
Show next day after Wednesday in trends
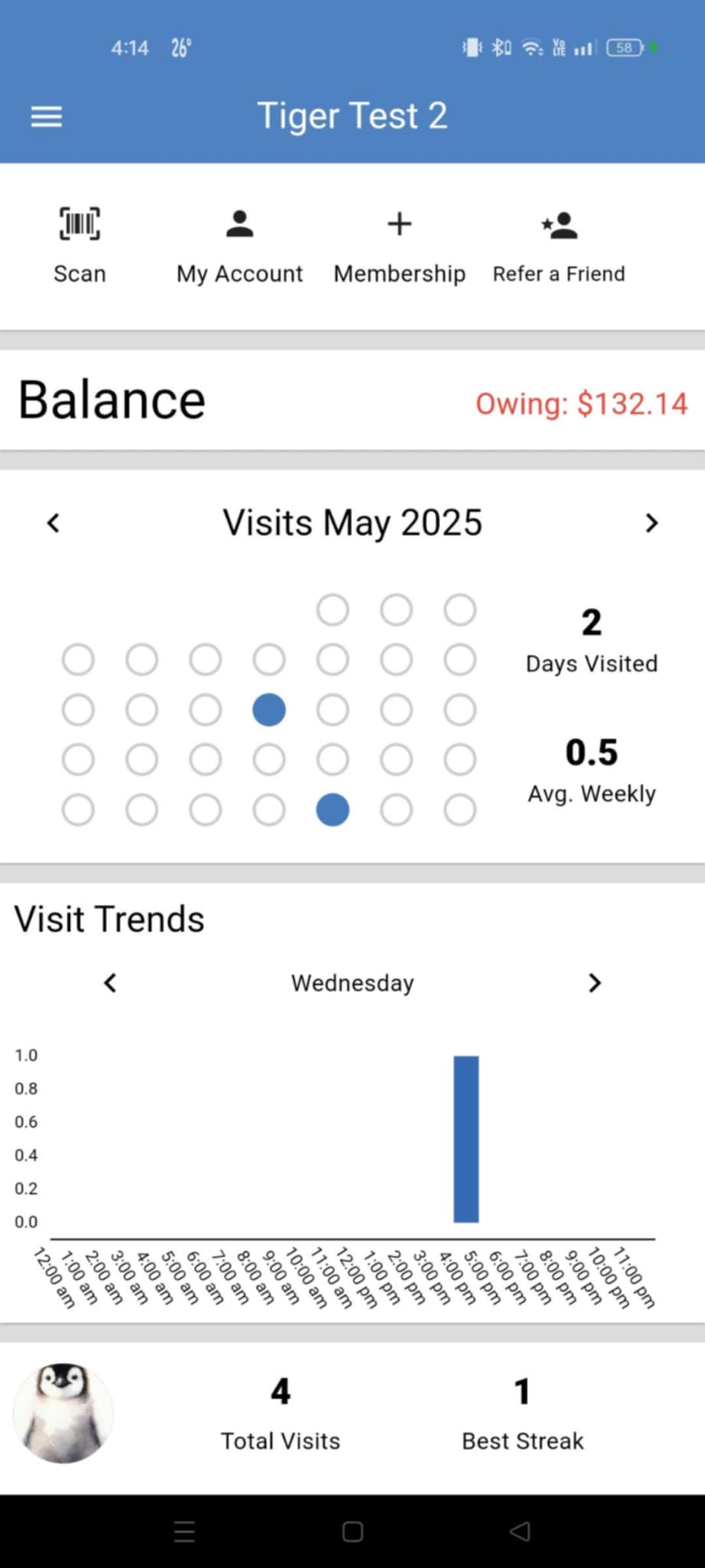tap(595, 983)
